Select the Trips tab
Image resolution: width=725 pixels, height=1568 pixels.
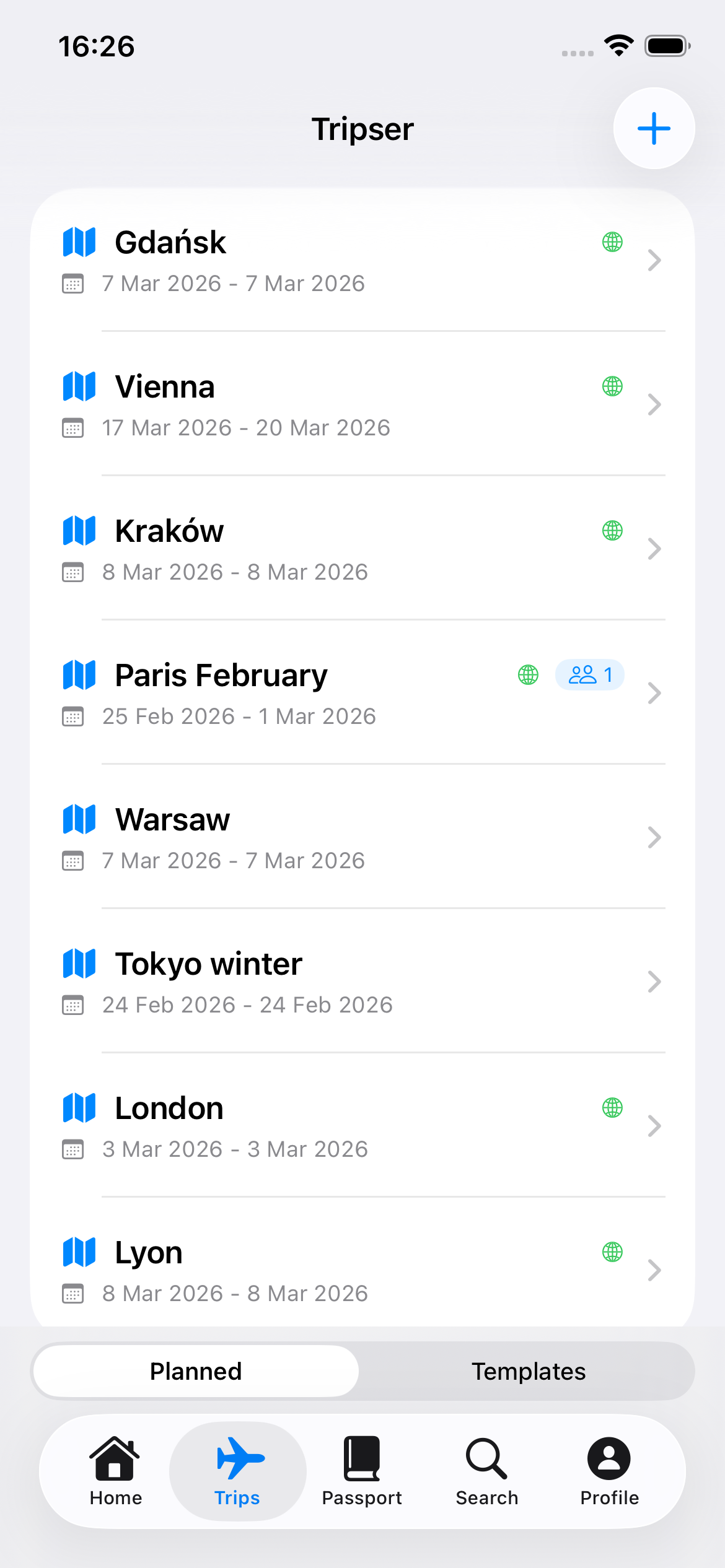pos(237,1471)
